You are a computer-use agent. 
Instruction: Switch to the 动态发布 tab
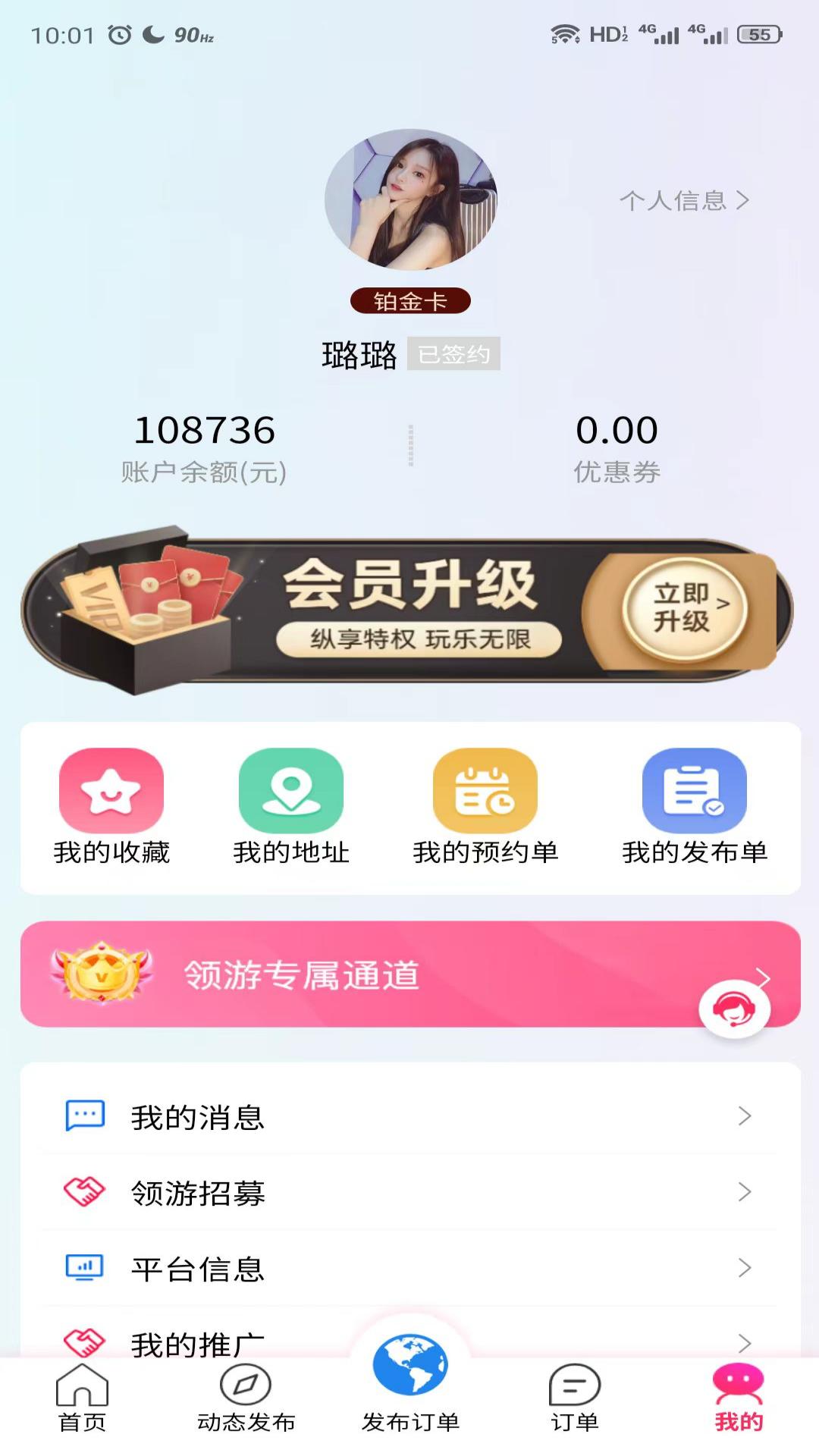246,1398
